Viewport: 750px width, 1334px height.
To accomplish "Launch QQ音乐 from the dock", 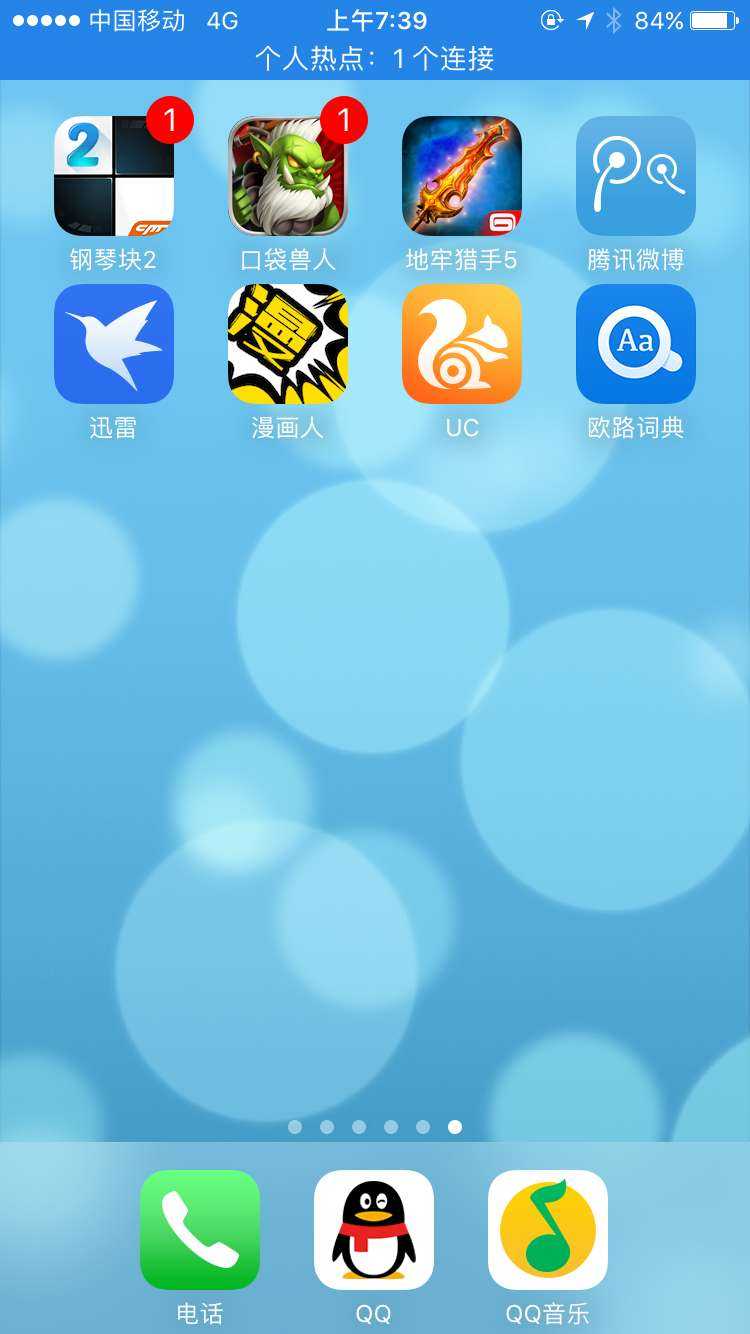I will 548,1230.
